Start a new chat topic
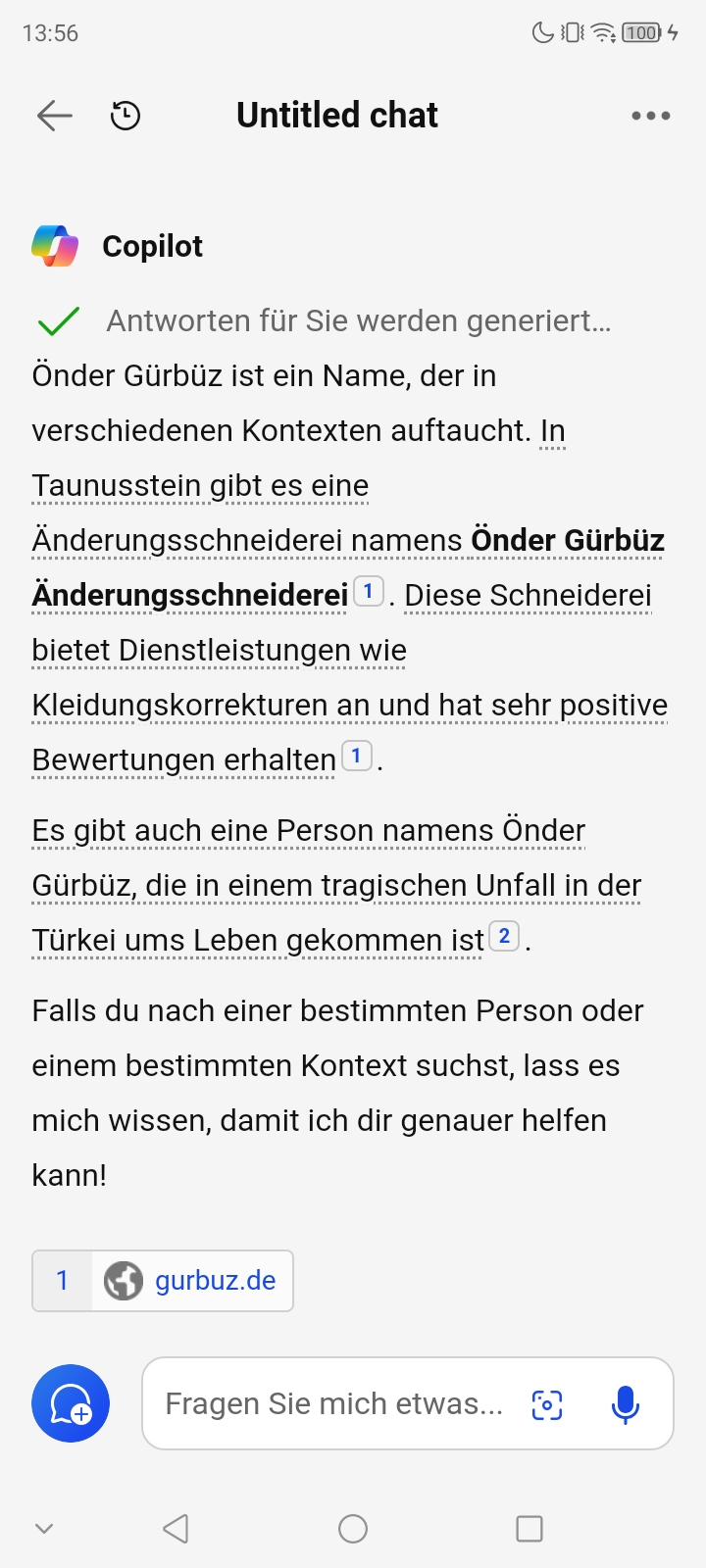This screenshot has width=706, height=1568. pos(71,1403)
